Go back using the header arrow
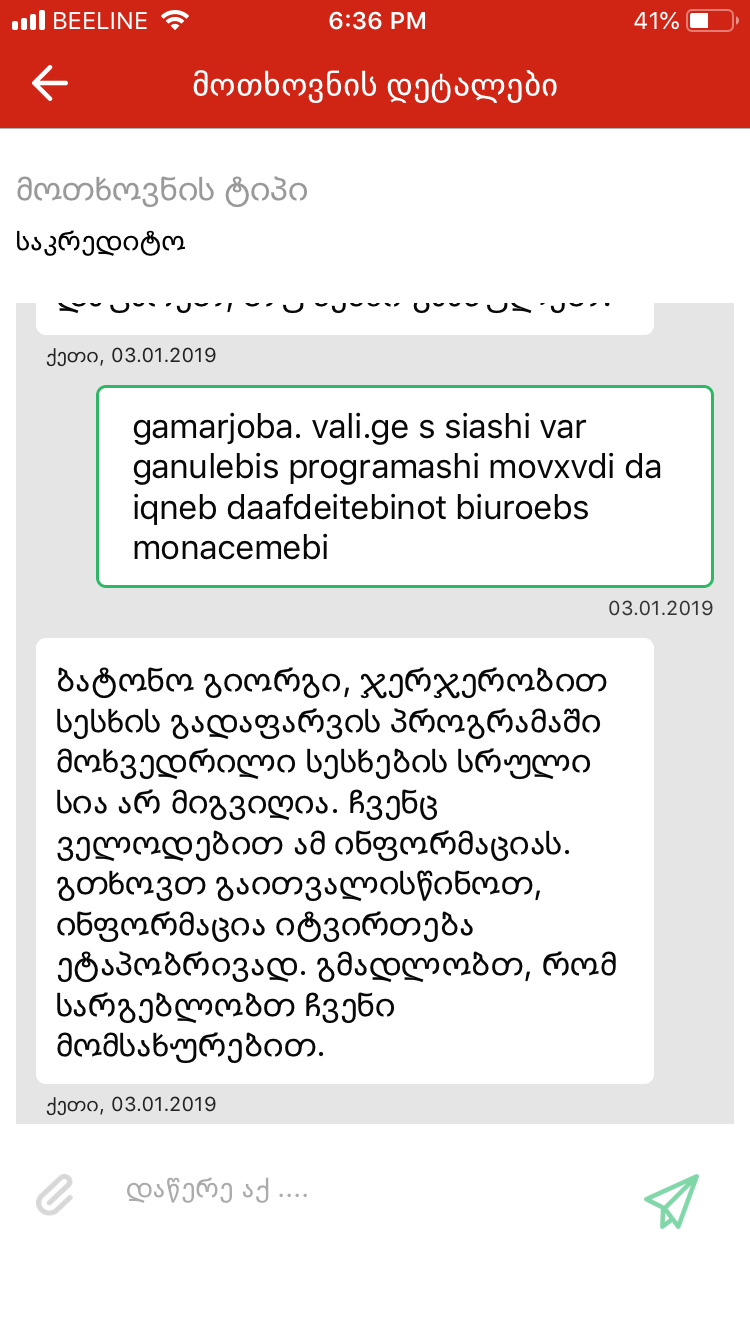This screenshot has height=1334, width=750. coord(49,83)
